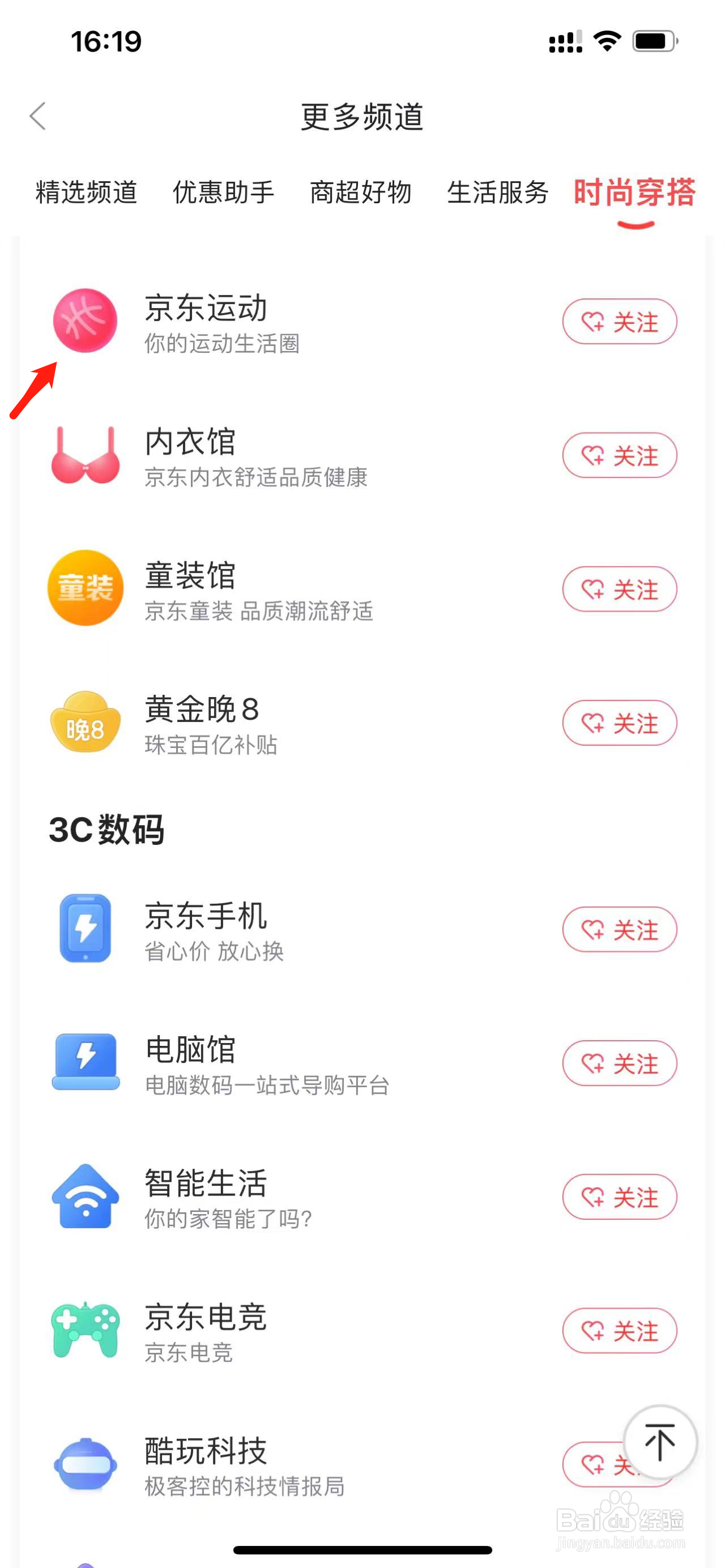Jump back to top with the arrow button
This screenshot has height=1568, width=725.
tap(660, 1442)
